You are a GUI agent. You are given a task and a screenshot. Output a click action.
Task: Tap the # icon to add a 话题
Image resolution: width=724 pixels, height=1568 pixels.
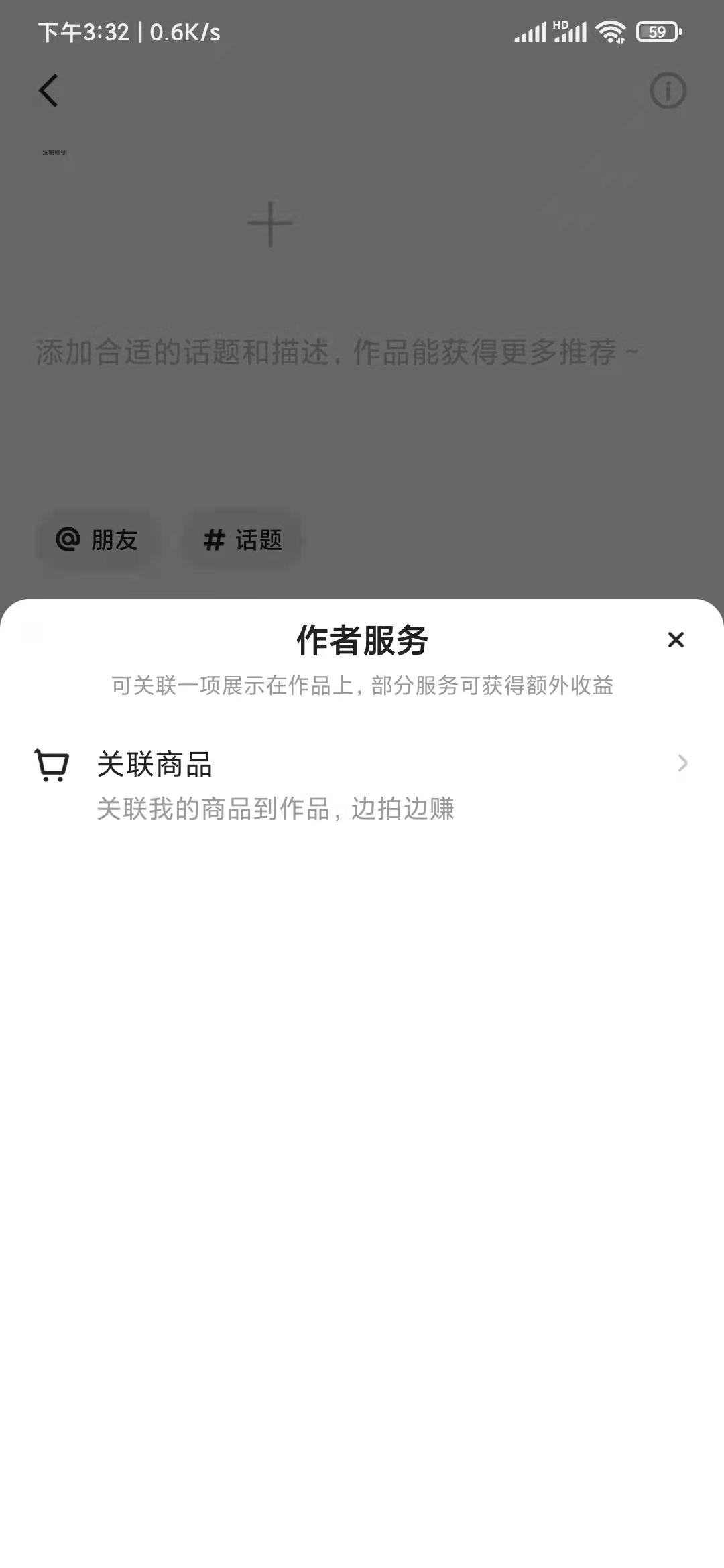213,540
